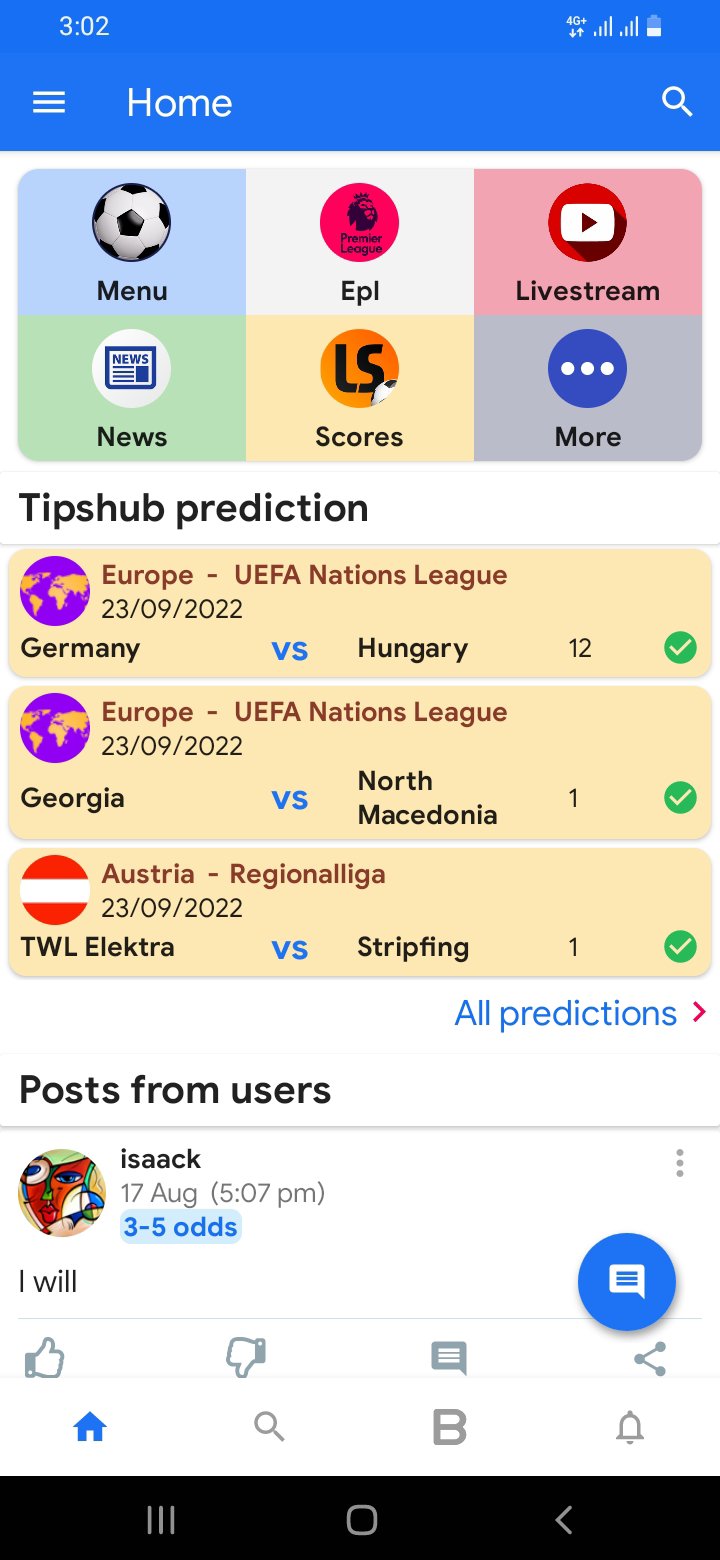Open the options menu on isaack's post

[680, 1163]
